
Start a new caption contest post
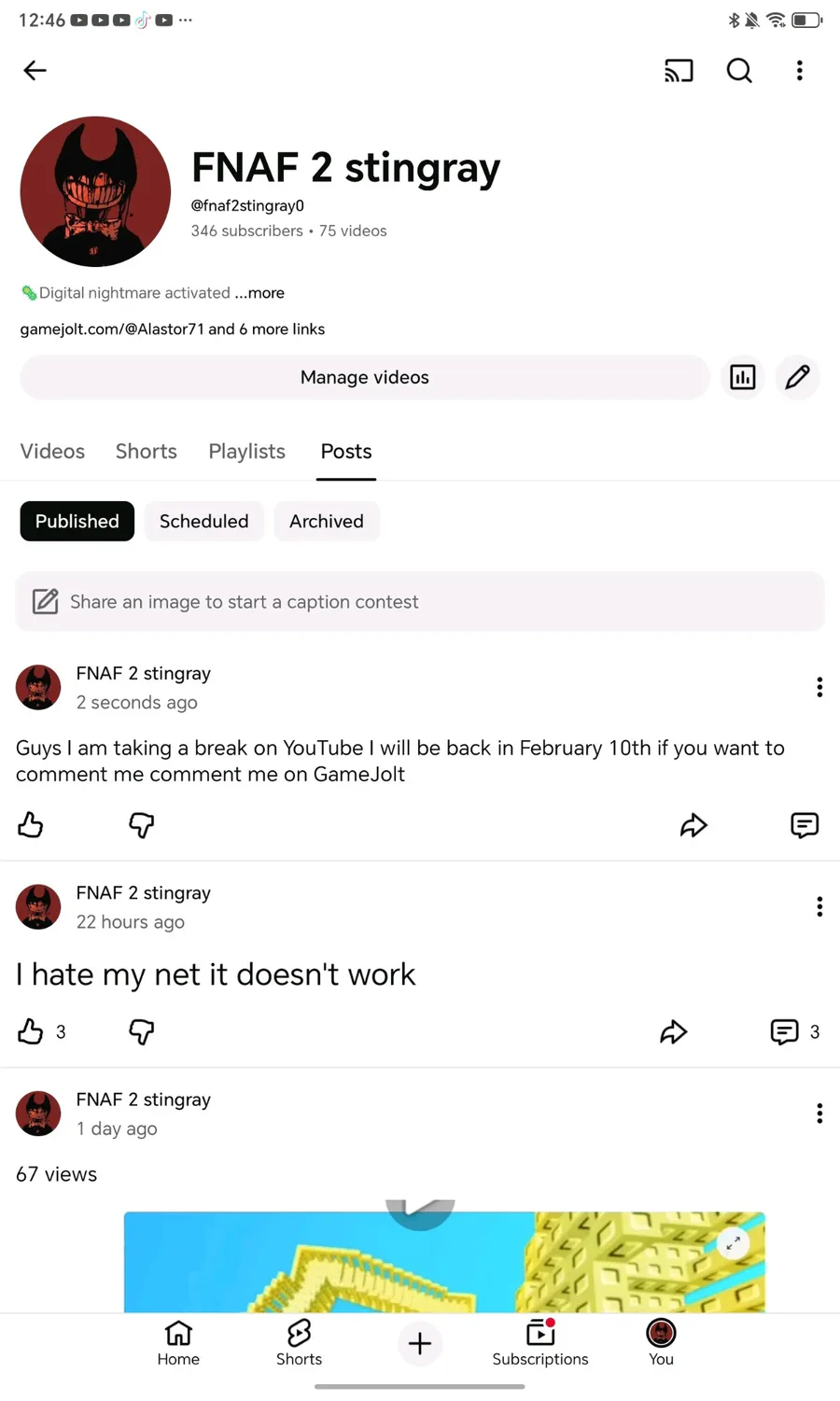(420, 602)
